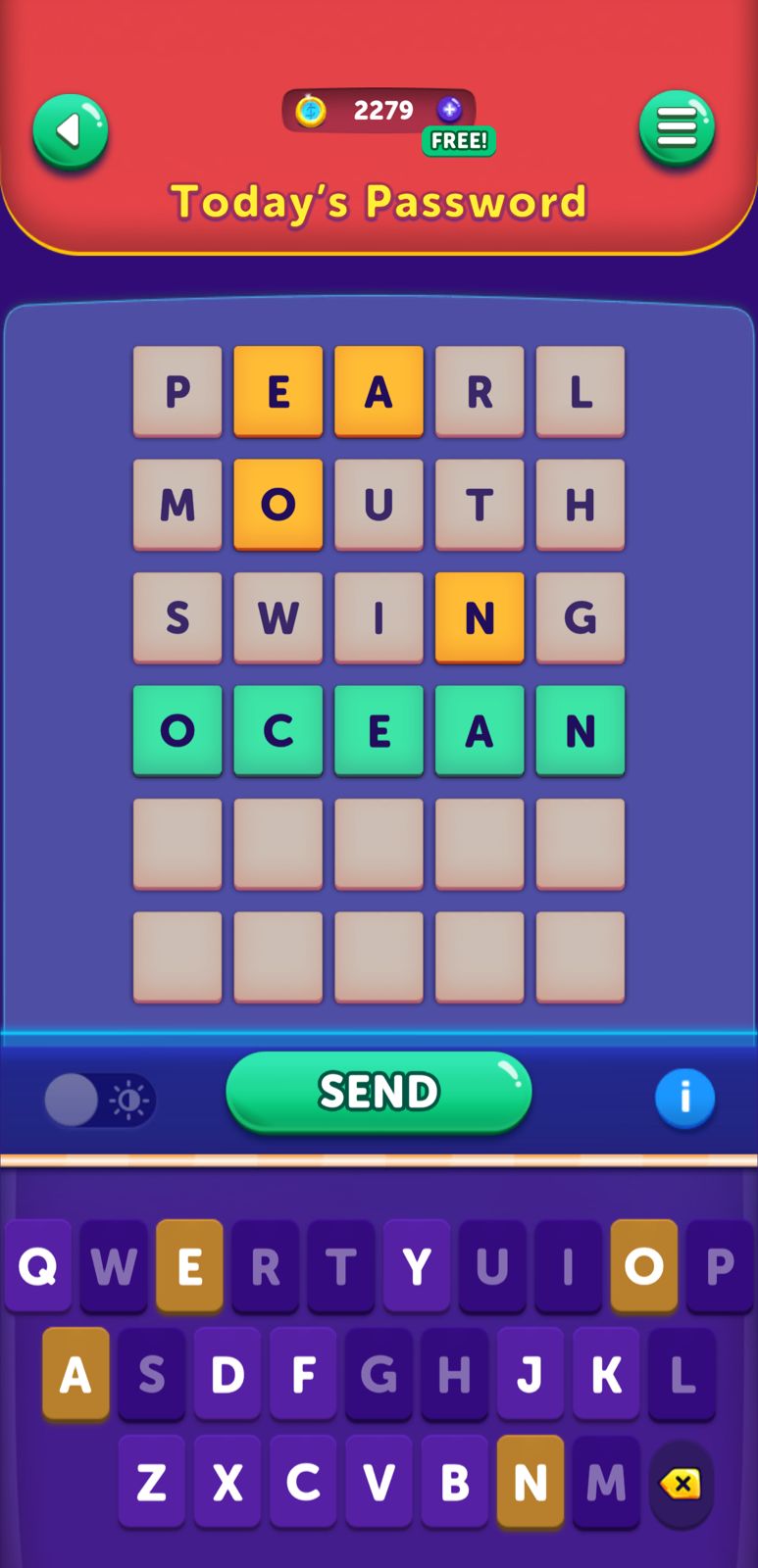Enter the highlighted letter A key
Image resolution: width=758 pixels, height=1568 pixels.
(76, 1374)
